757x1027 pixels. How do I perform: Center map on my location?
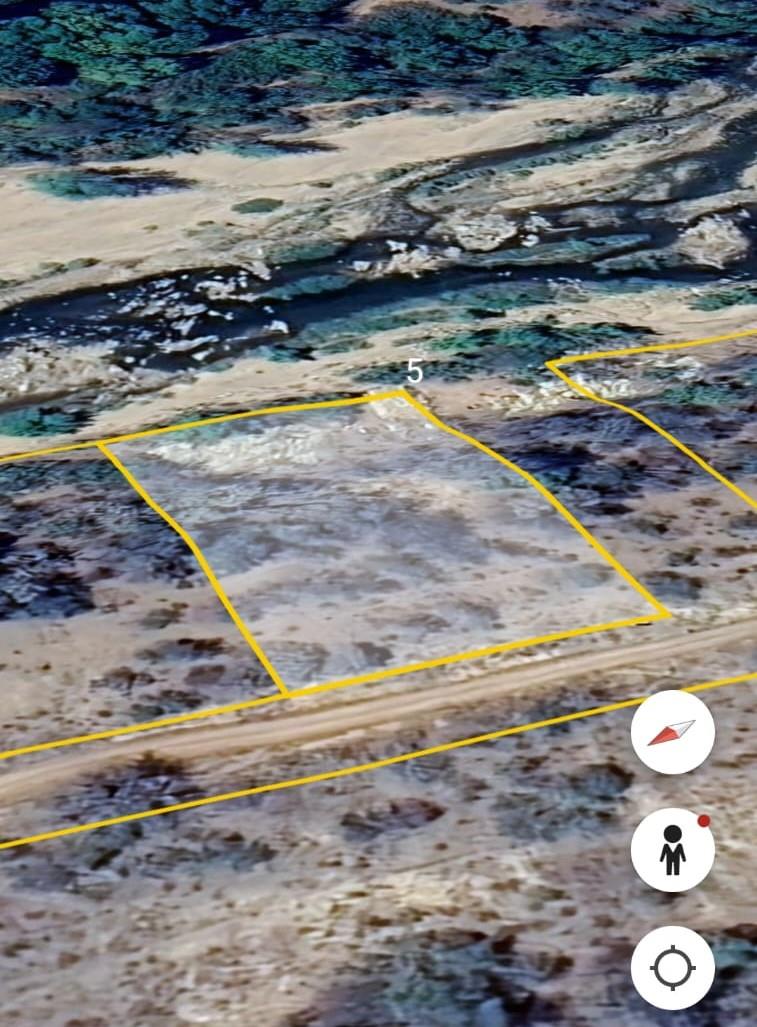tap(672, 968)
